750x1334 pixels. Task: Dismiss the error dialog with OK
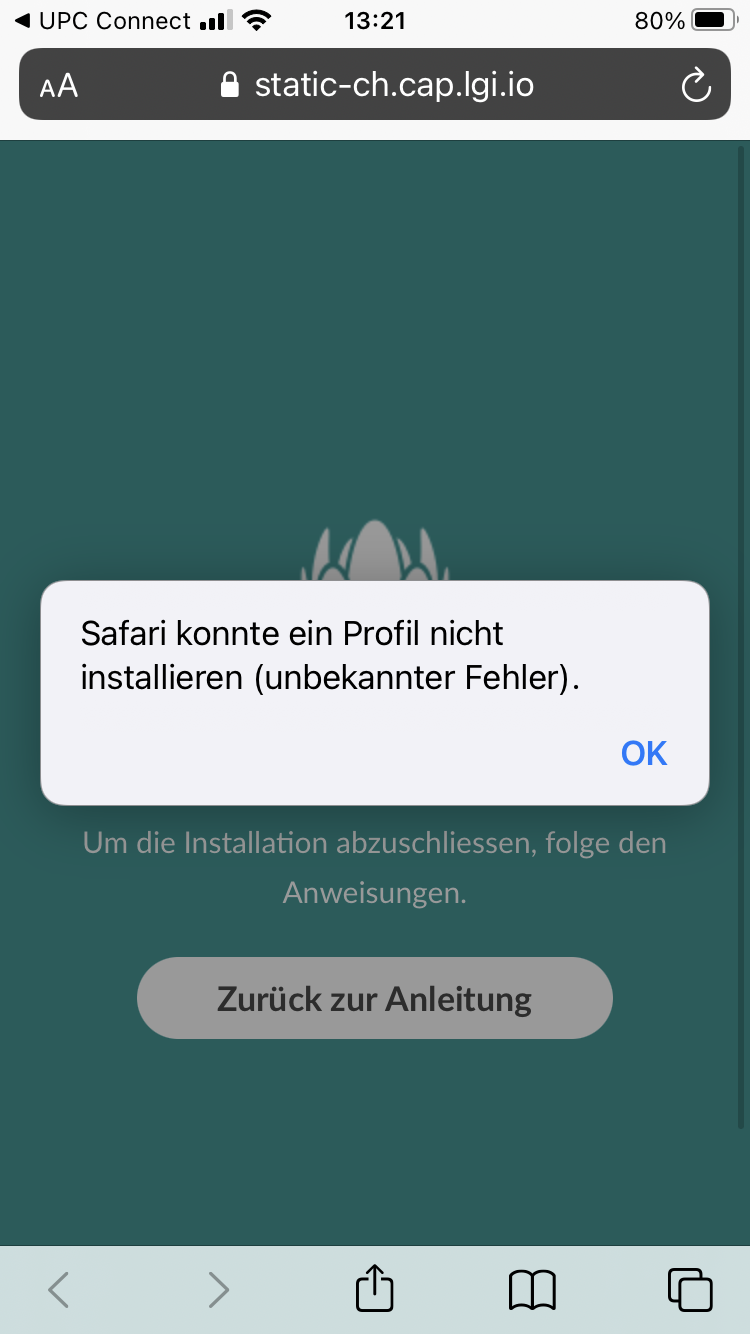click(x=643, y=753)
